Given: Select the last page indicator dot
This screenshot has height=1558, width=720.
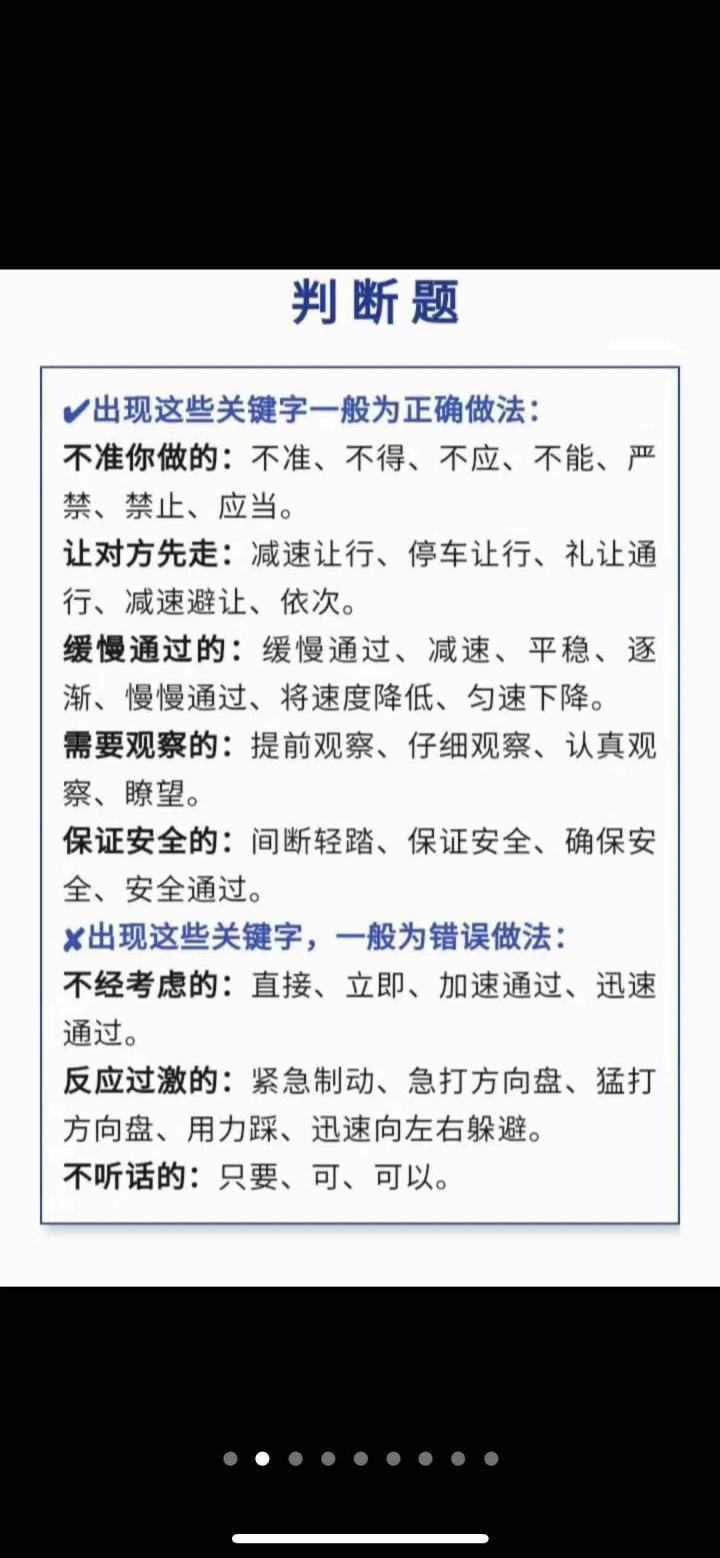Looking at the screenshot, I should click(491, 1459).
